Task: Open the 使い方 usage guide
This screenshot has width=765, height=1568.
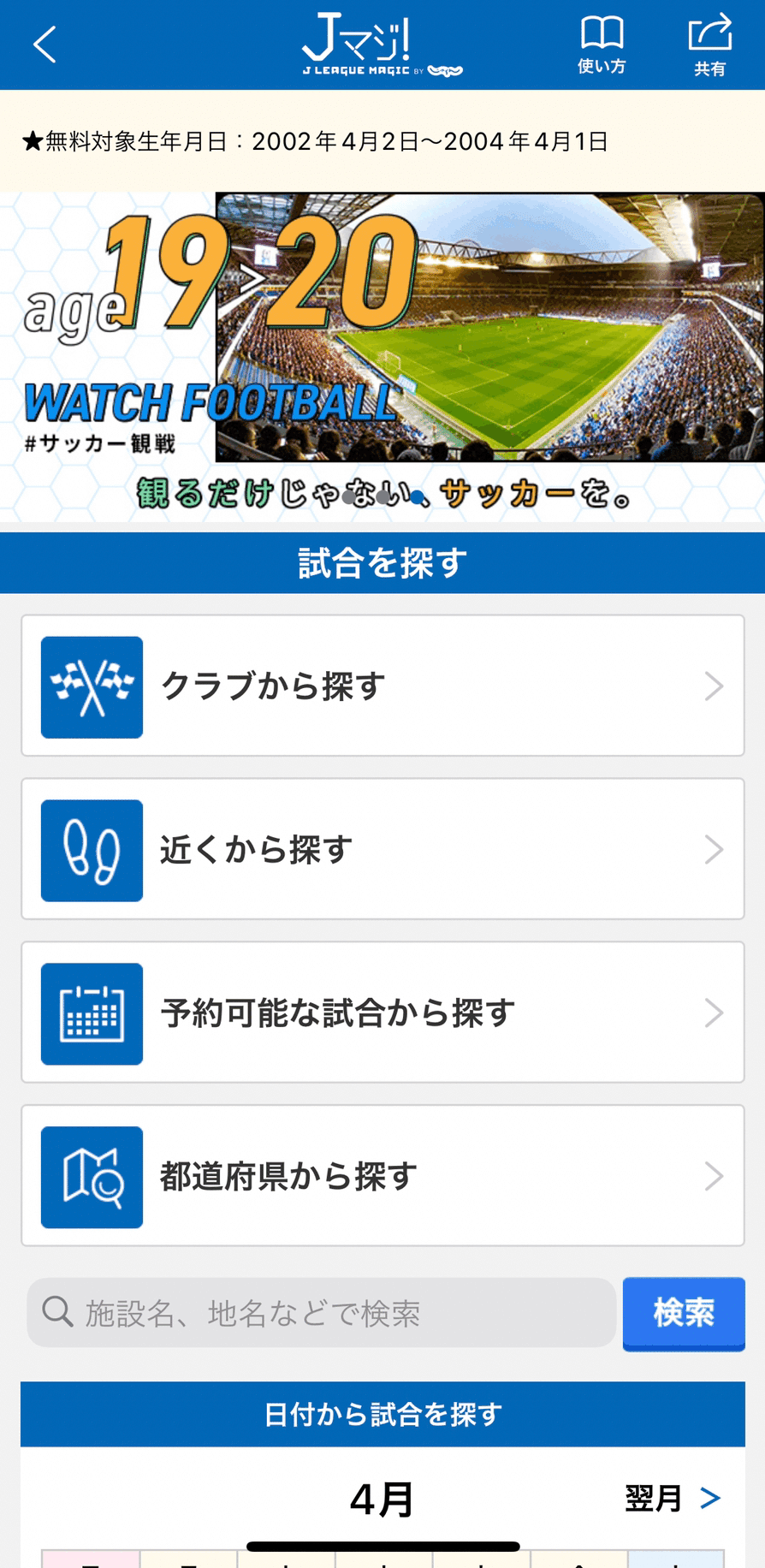Action: (602, 45)
